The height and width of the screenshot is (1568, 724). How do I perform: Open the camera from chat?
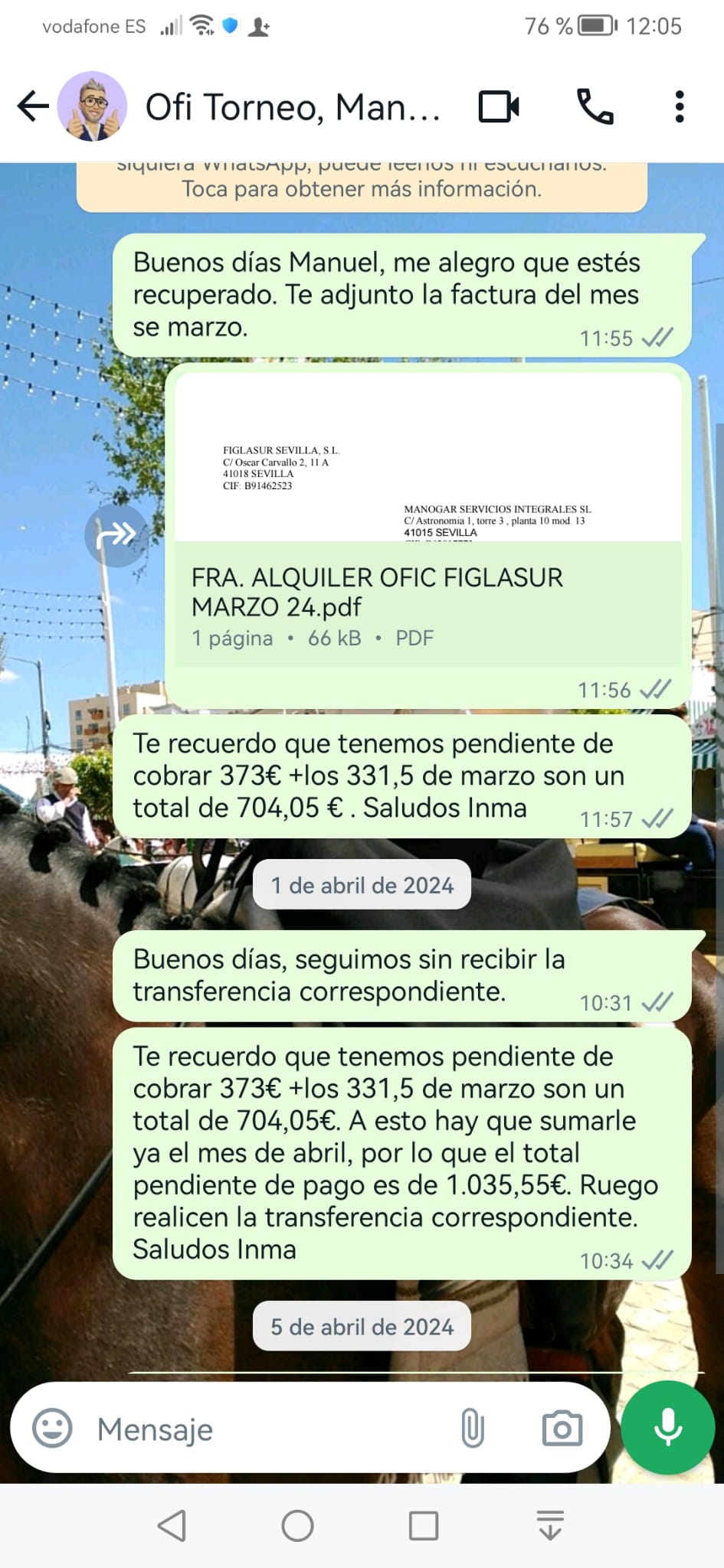[x=562, y=1428]
